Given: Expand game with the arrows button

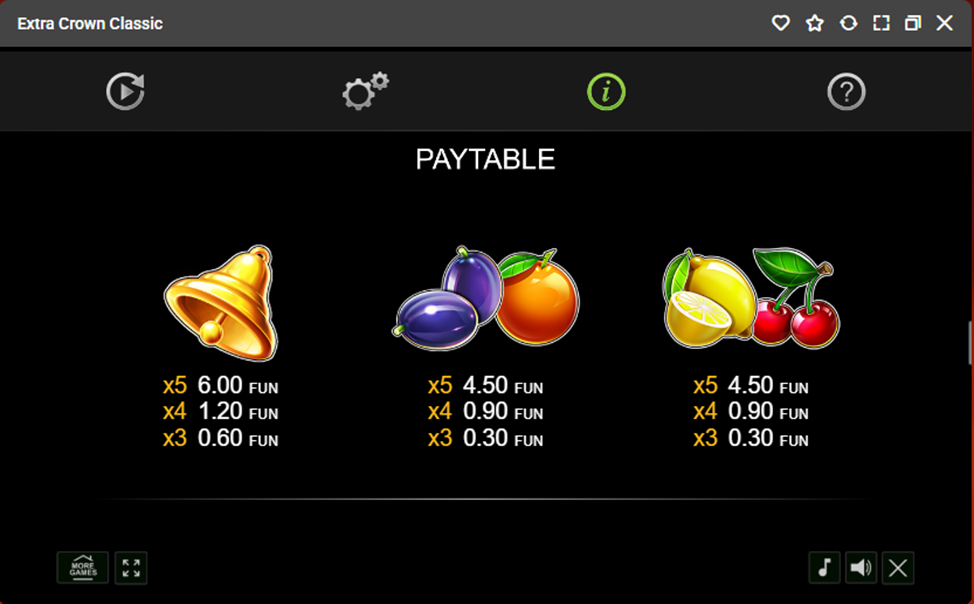Looking at the screenshot, I should (x=131, y=568).
